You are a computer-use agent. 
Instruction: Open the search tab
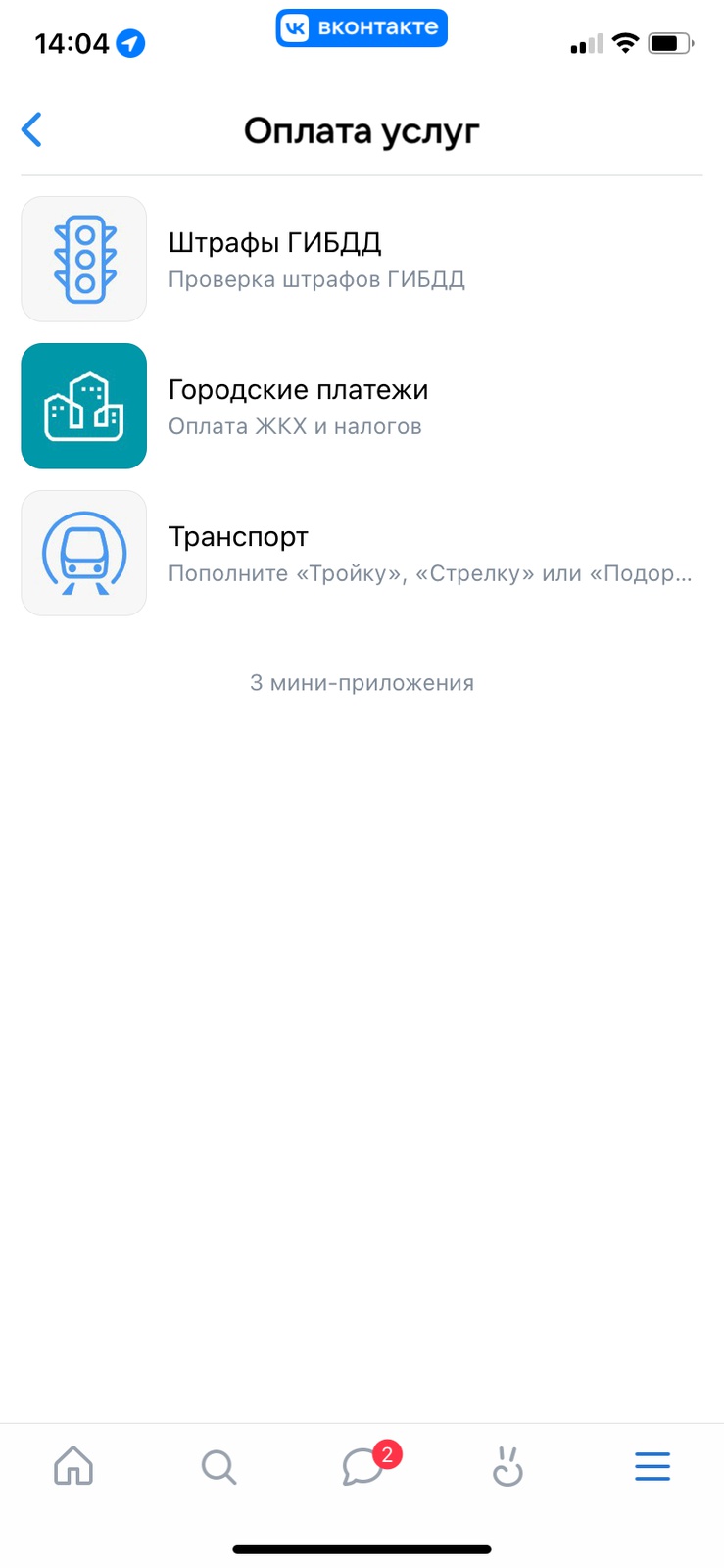pos(218,1467)
